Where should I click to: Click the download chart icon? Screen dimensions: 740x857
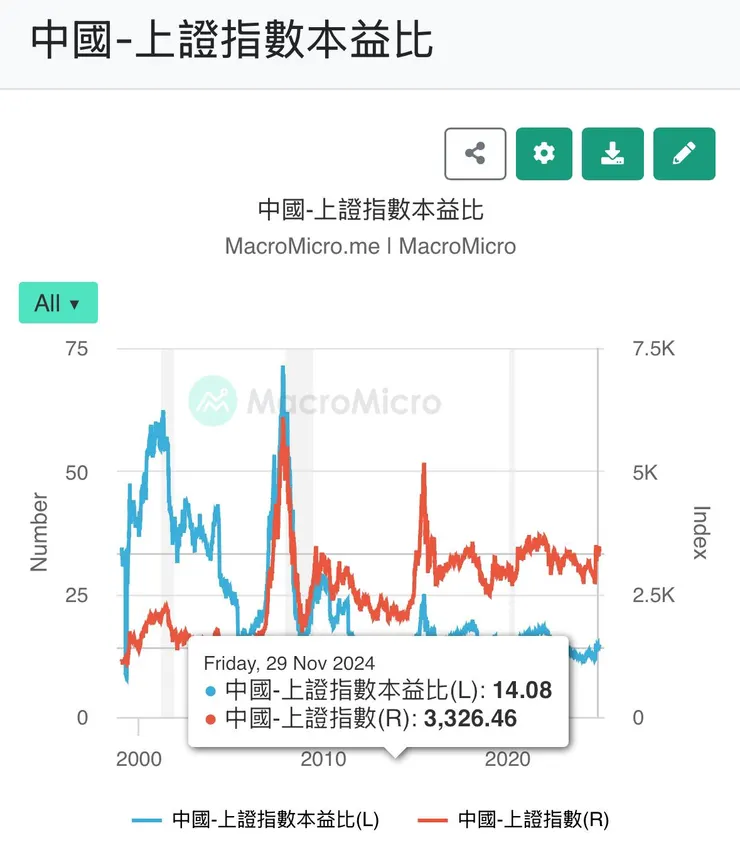click(x=613, y=153)
